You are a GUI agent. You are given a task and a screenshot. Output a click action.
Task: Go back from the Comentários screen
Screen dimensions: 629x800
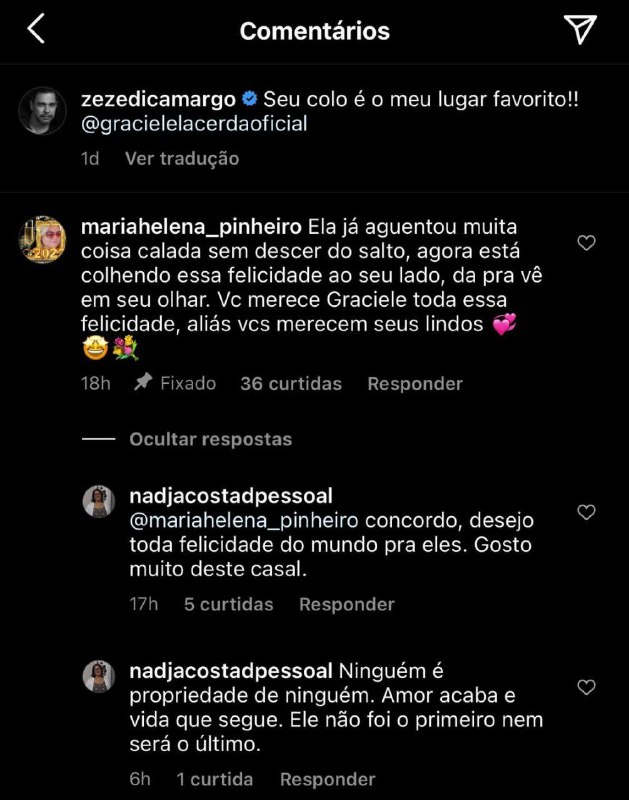[35, 30]
